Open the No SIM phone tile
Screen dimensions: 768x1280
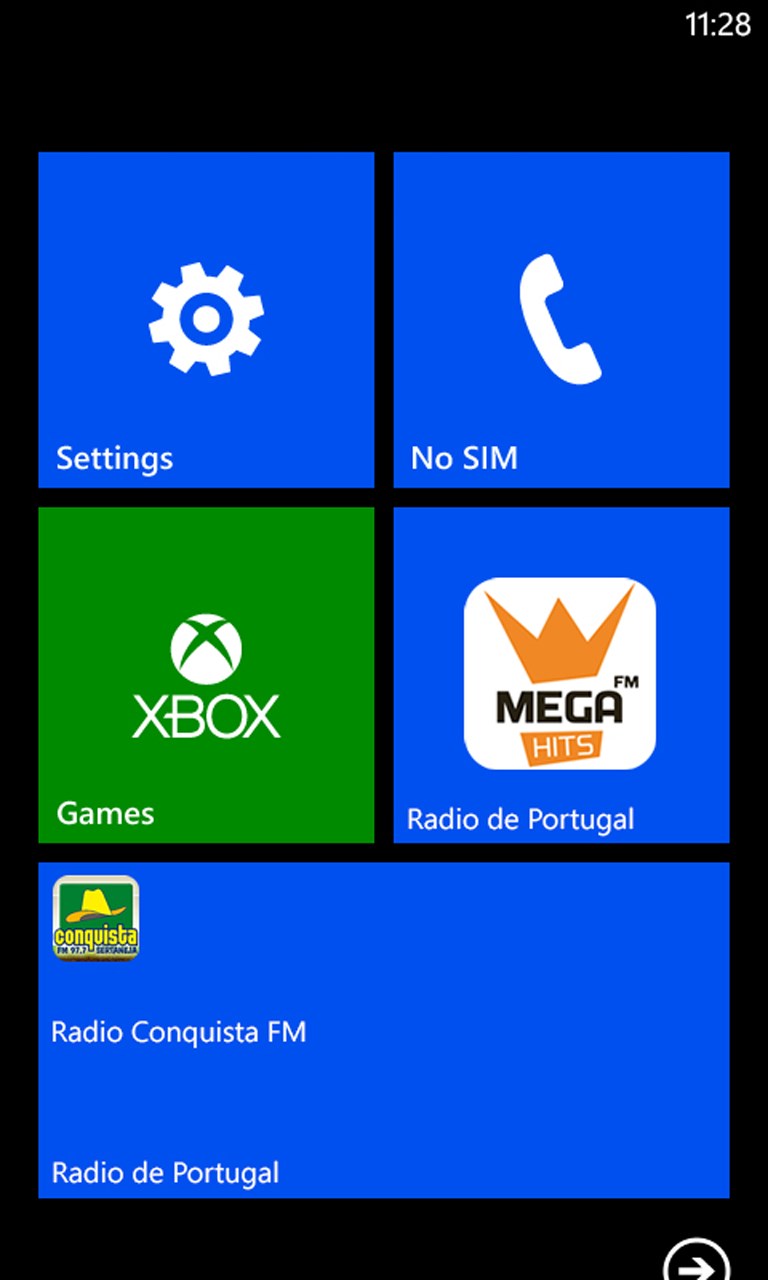[x=561, y=320]
